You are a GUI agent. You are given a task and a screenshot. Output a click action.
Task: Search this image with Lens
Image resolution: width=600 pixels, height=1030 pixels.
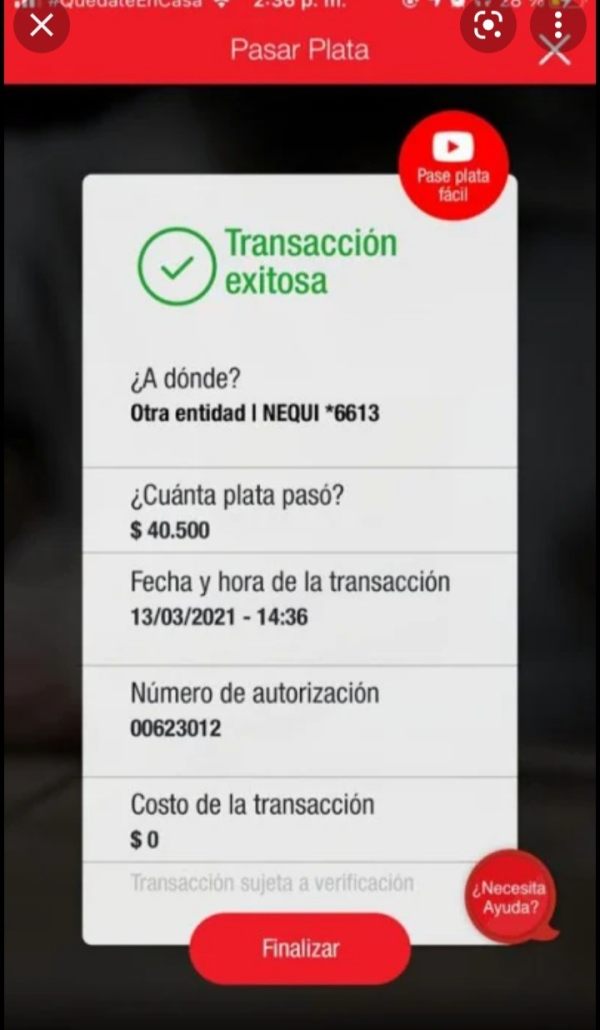(488, 26)
